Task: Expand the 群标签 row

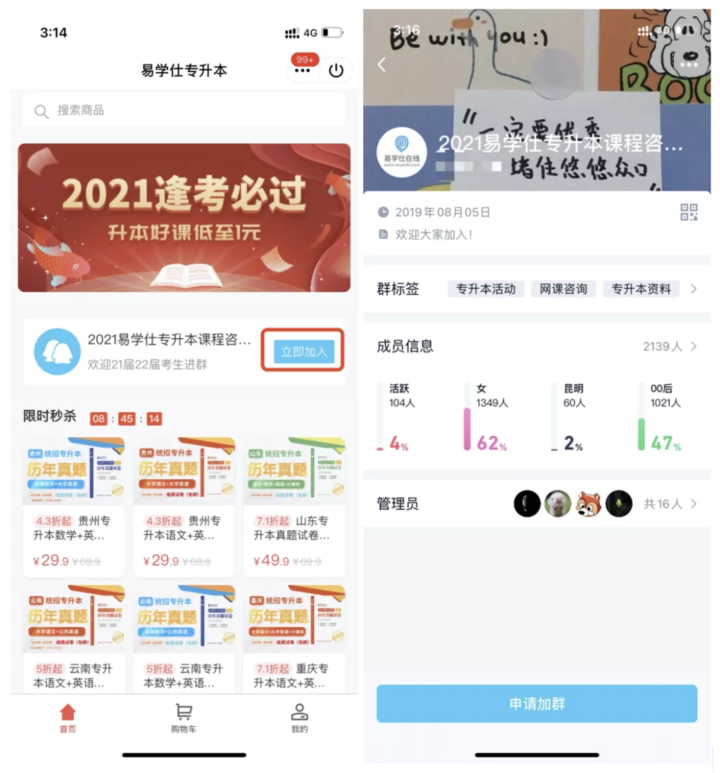Action: [x=693, y=289]
